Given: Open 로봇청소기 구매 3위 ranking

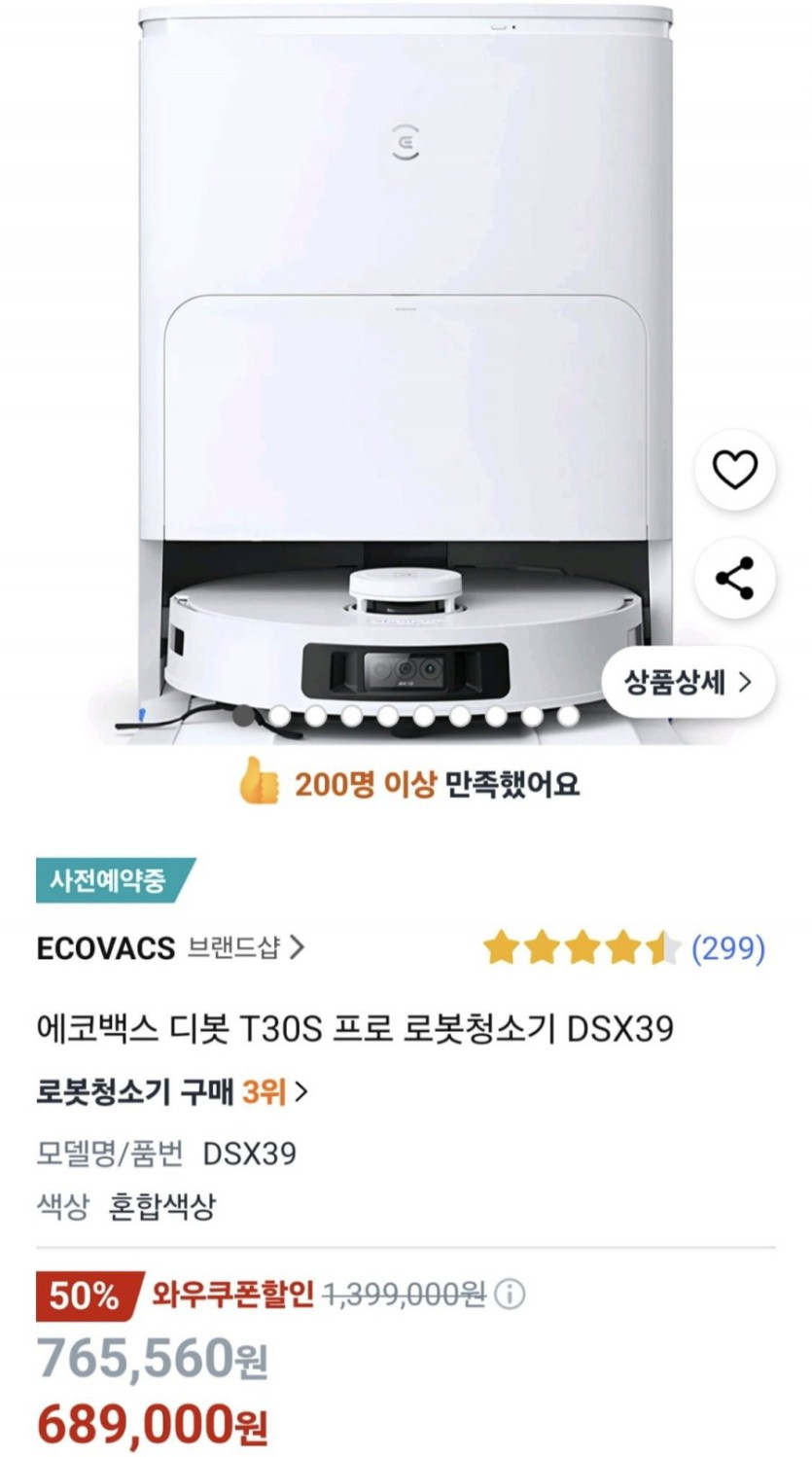Looking at the screenshot, I should tap(172, 1092).
